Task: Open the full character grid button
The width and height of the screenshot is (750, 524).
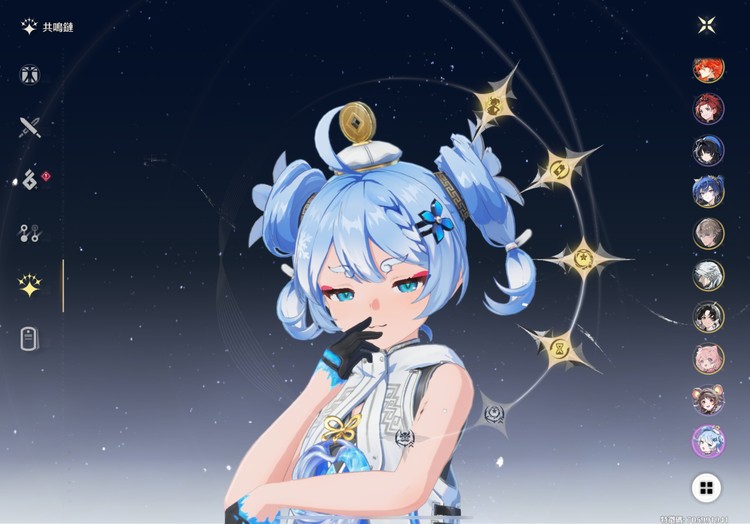Action: 707,487
